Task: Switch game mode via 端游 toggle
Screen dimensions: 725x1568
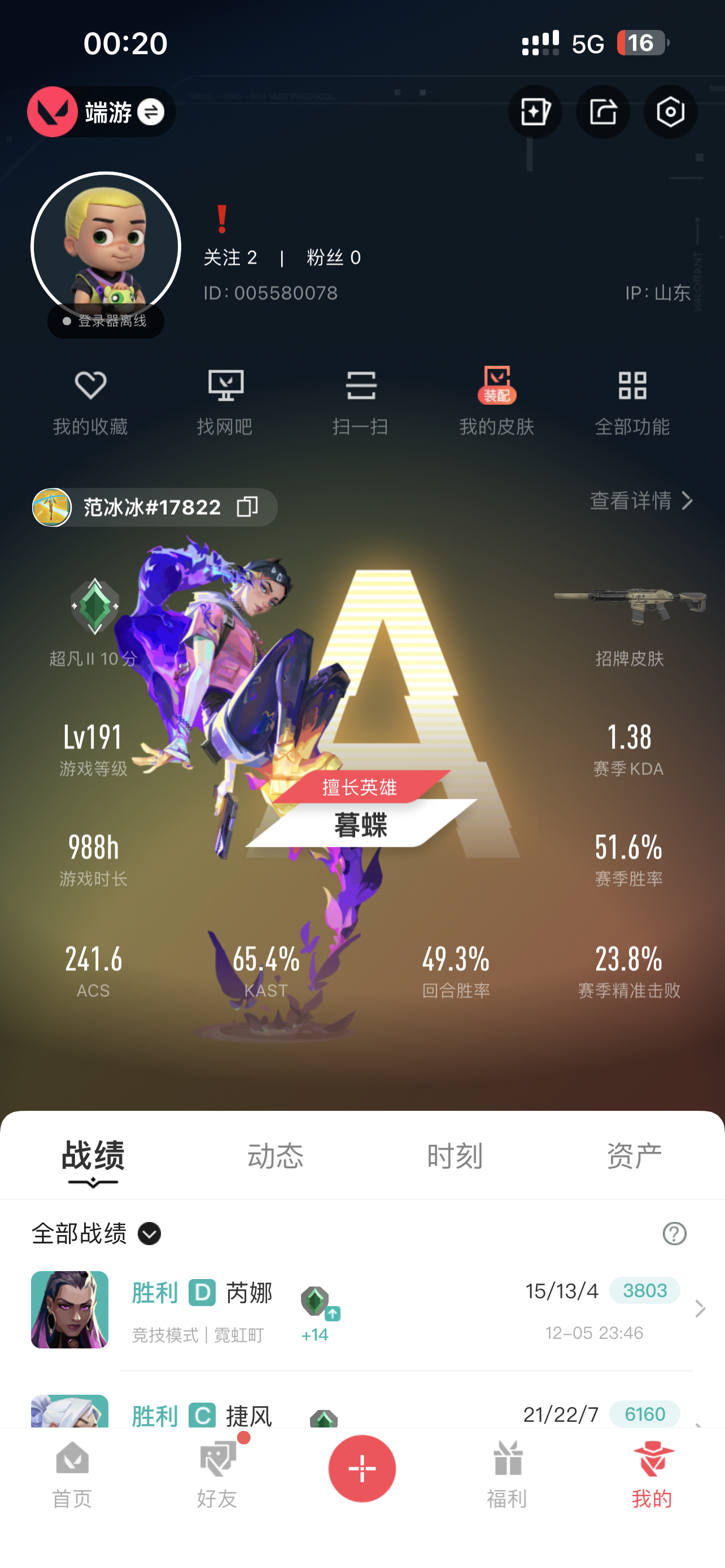Action: click(x=150, y=112)
